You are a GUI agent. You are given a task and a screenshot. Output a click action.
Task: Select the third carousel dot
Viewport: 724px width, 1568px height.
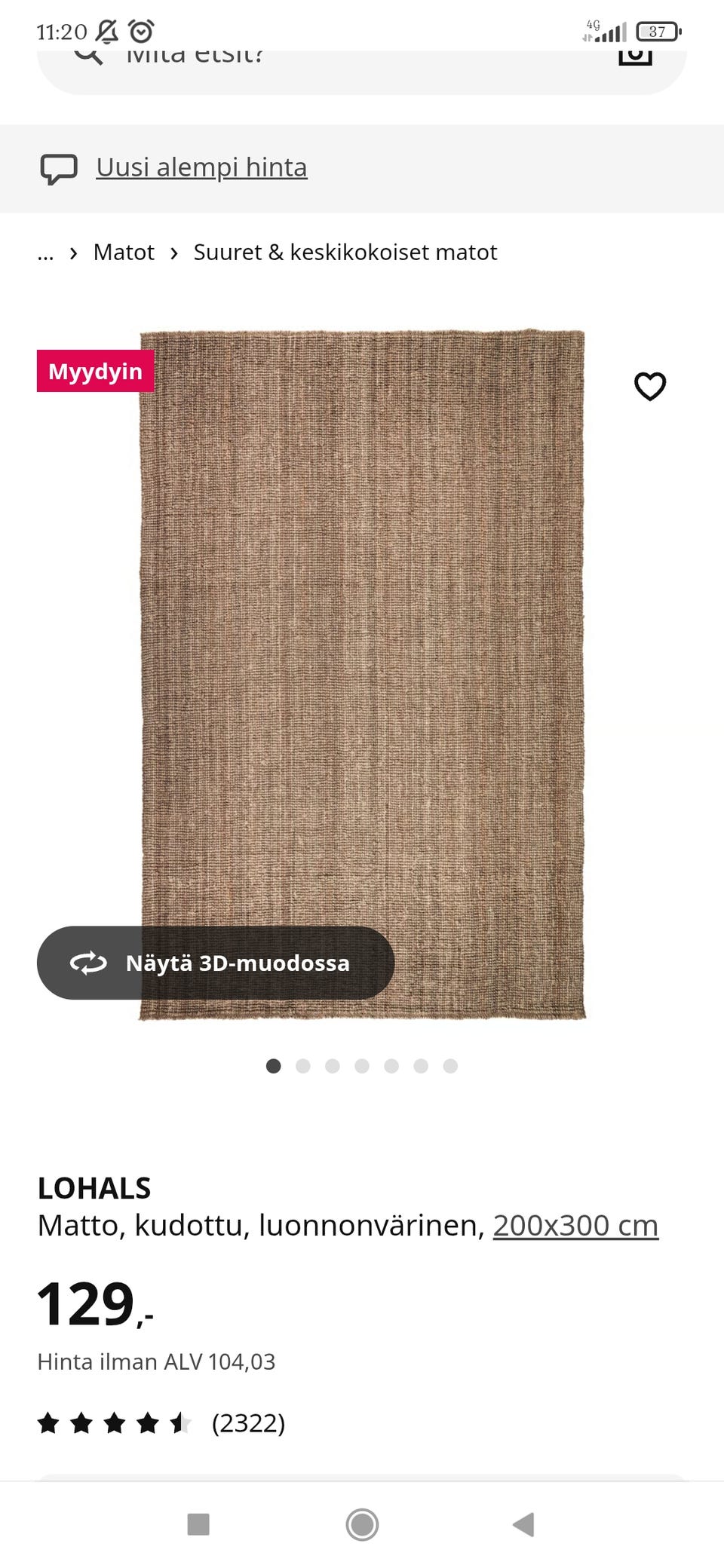[x=333, y=1066]
